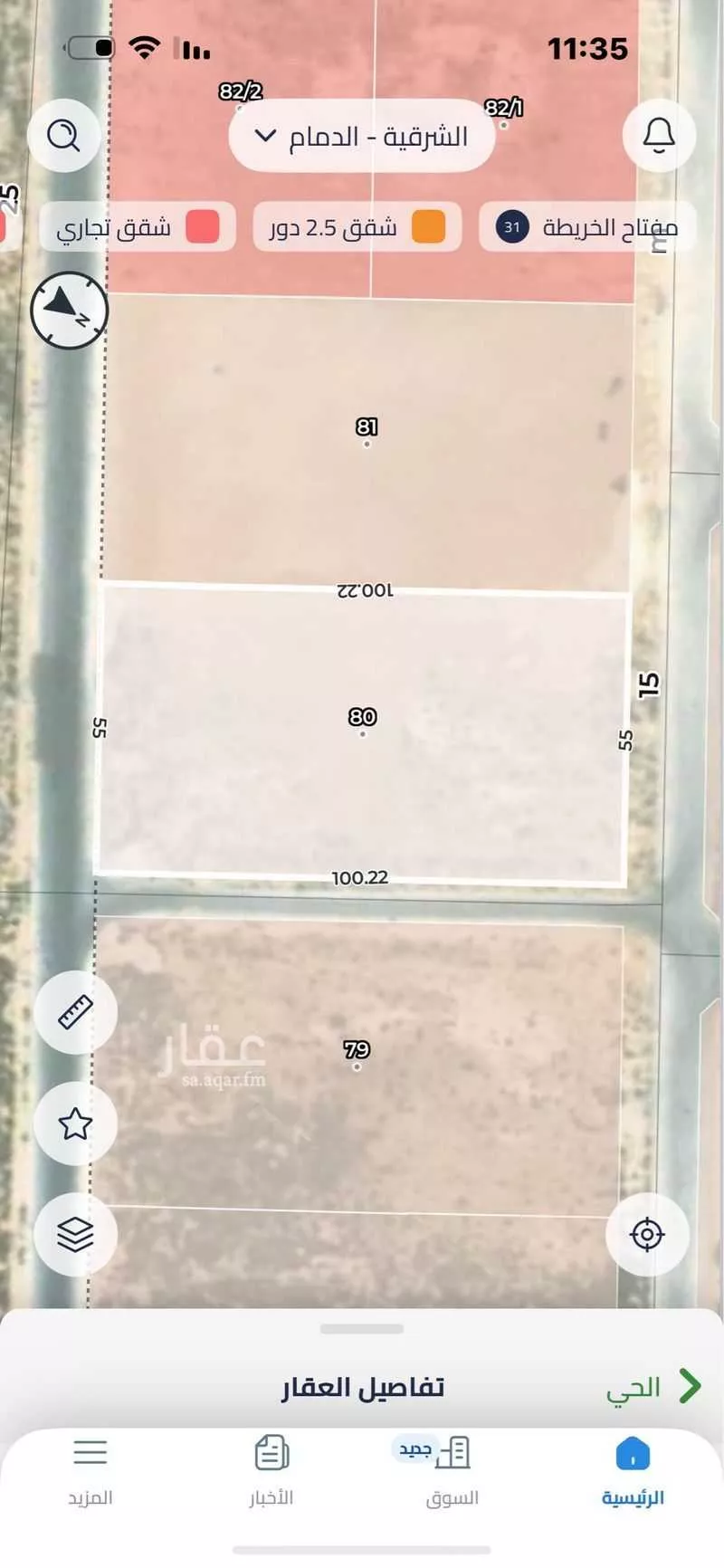This screenshot has height=1568, width=724.
Task: Tap تفاصيل العقار to view property details
Action: pos(360,1384)
